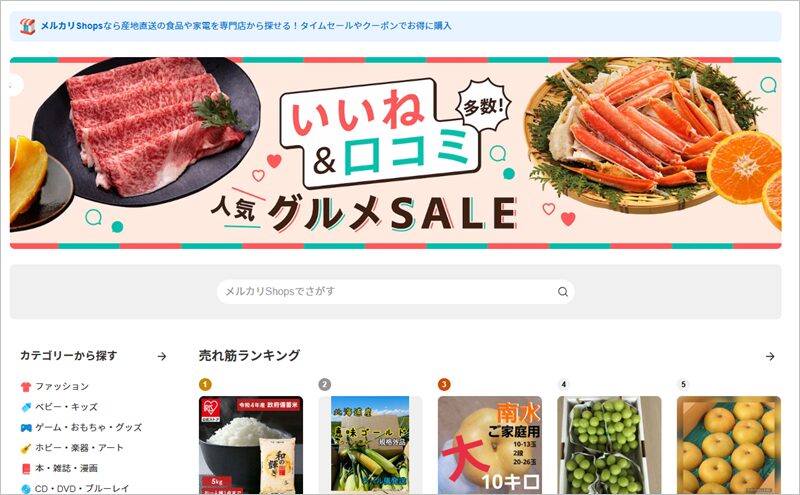Open rank 5 pears product

coord(729,445)
